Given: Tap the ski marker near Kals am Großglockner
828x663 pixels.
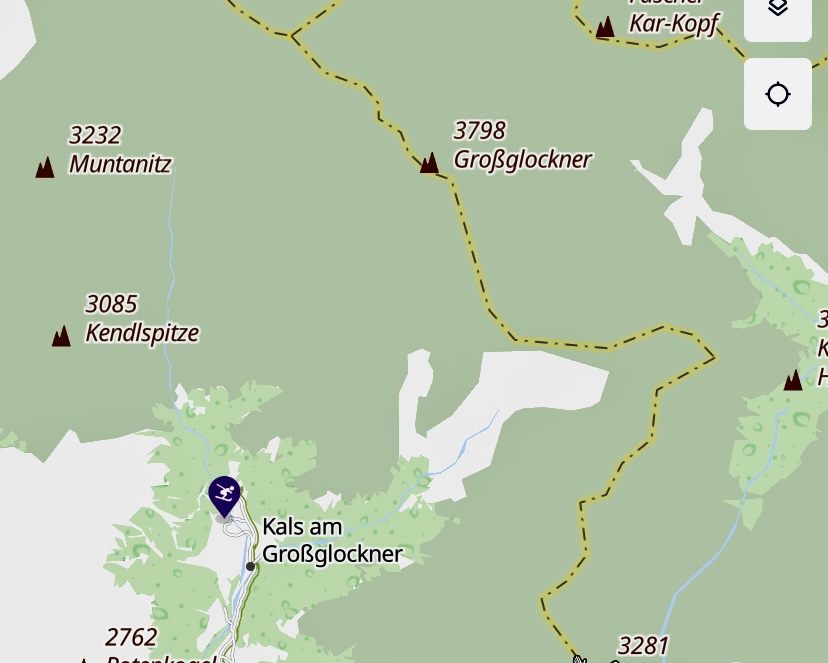Looking at the screenshot, I should click(224, 495).
